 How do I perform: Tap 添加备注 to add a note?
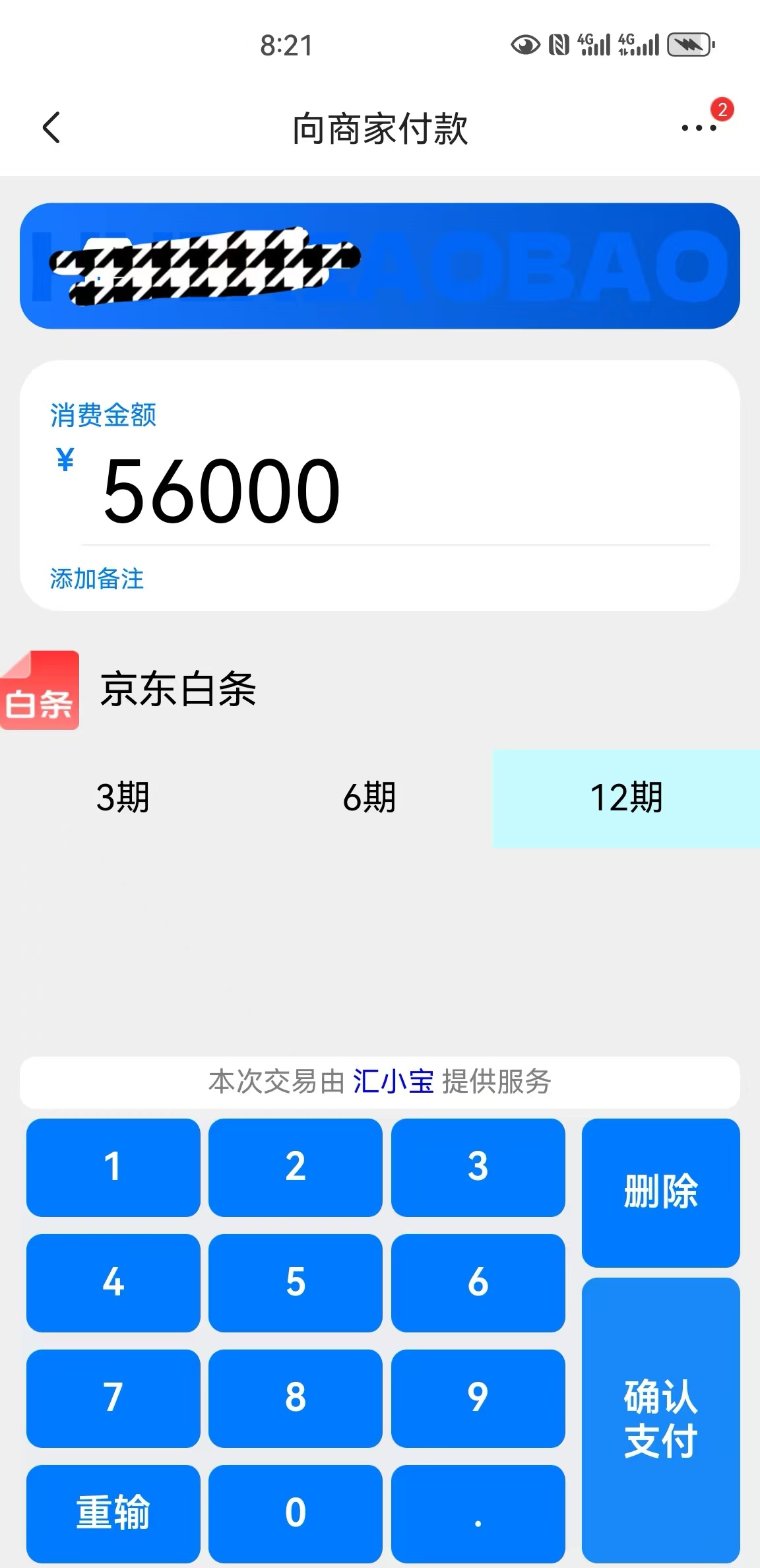97,579
